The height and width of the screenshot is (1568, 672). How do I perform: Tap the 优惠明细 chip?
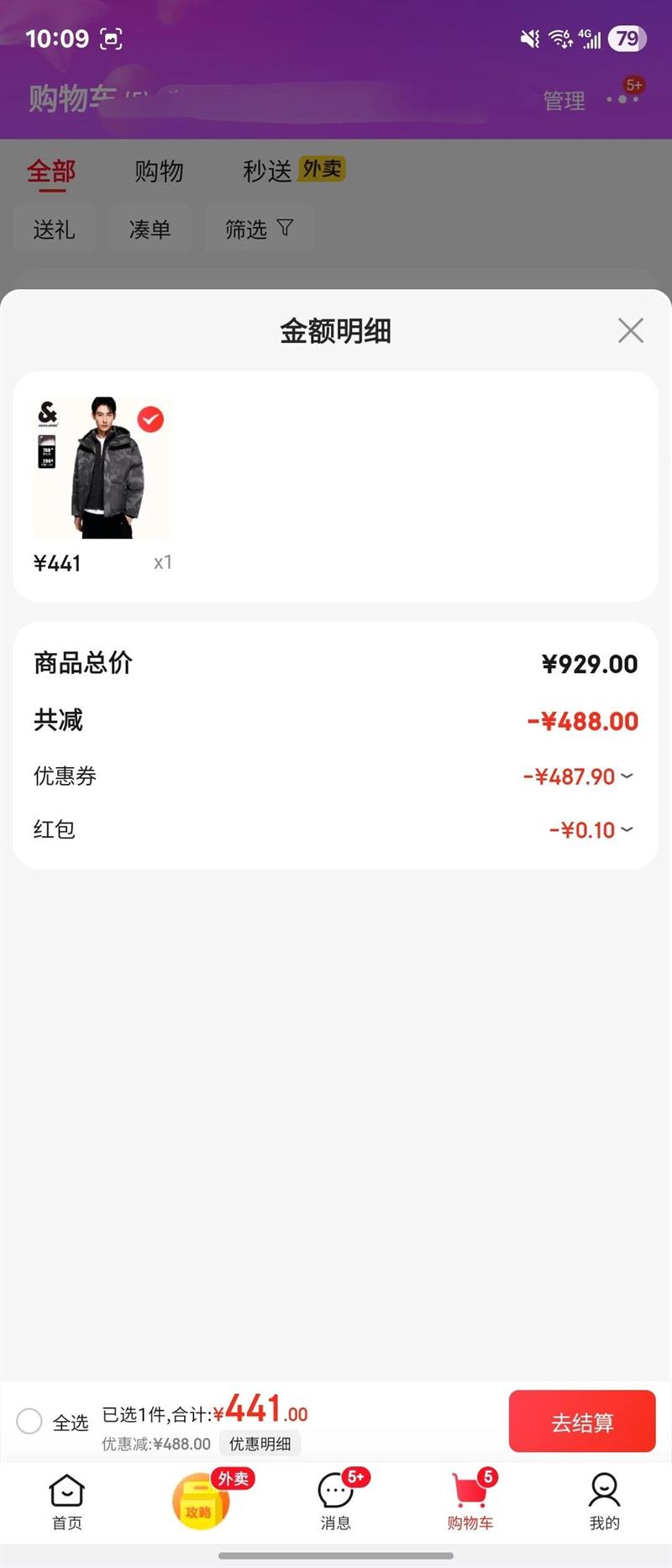[x=260, y=1444]
